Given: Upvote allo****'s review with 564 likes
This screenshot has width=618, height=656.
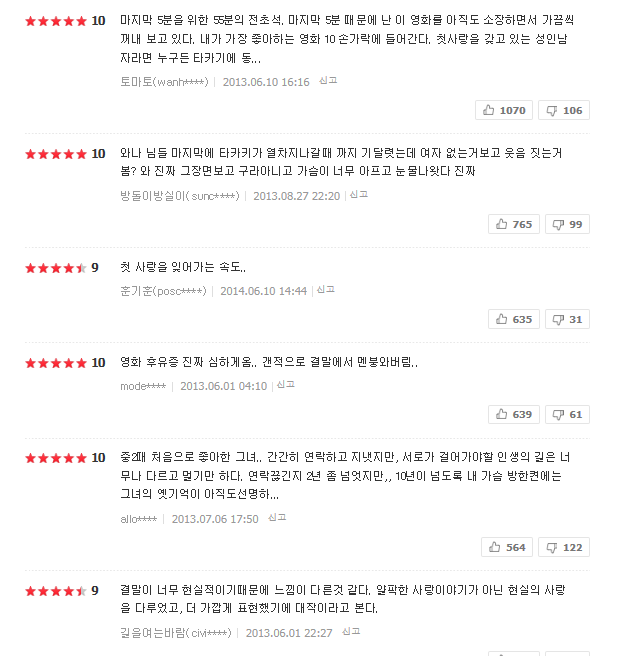Looking at the screenshot, I should click(506, 547).
